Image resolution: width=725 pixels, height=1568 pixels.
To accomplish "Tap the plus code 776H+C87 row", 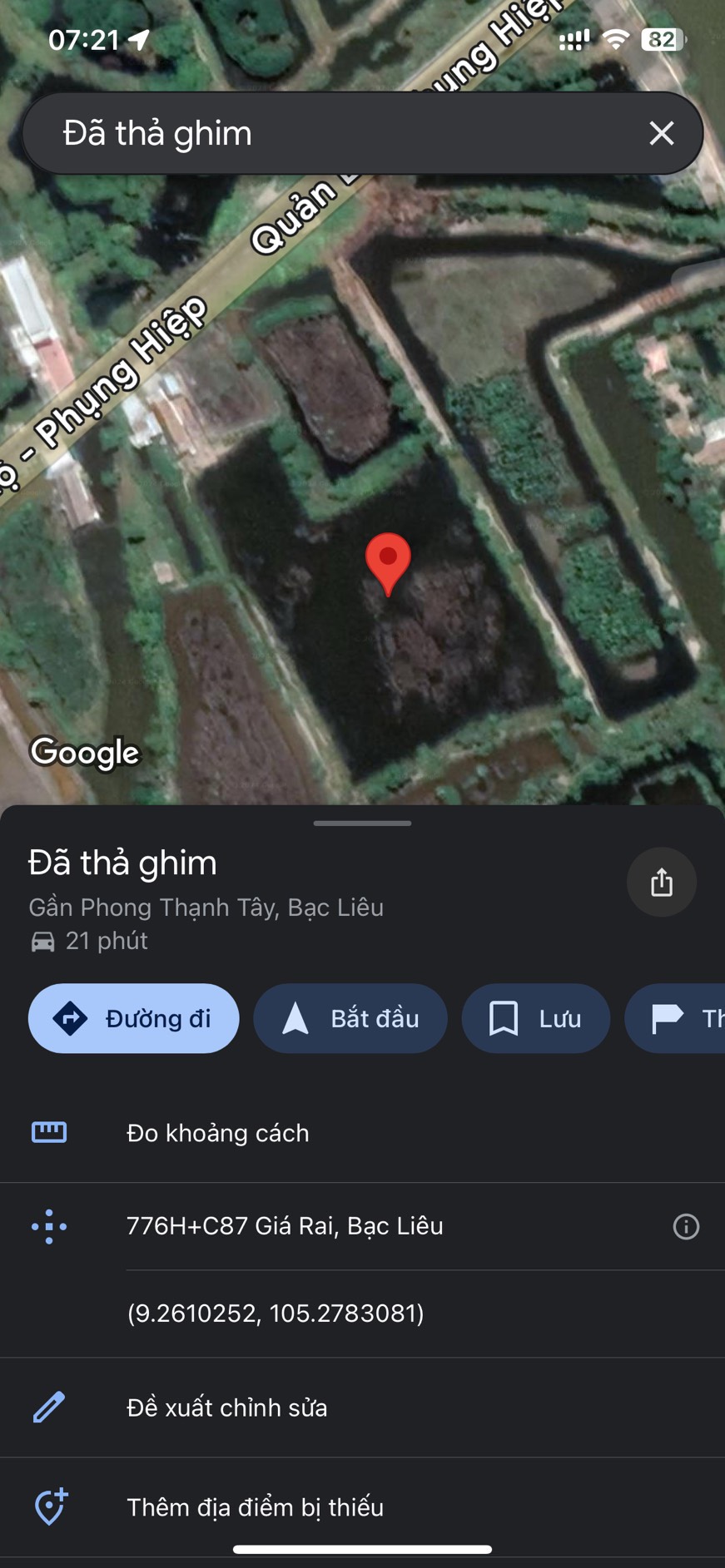I will point(362,1226).
